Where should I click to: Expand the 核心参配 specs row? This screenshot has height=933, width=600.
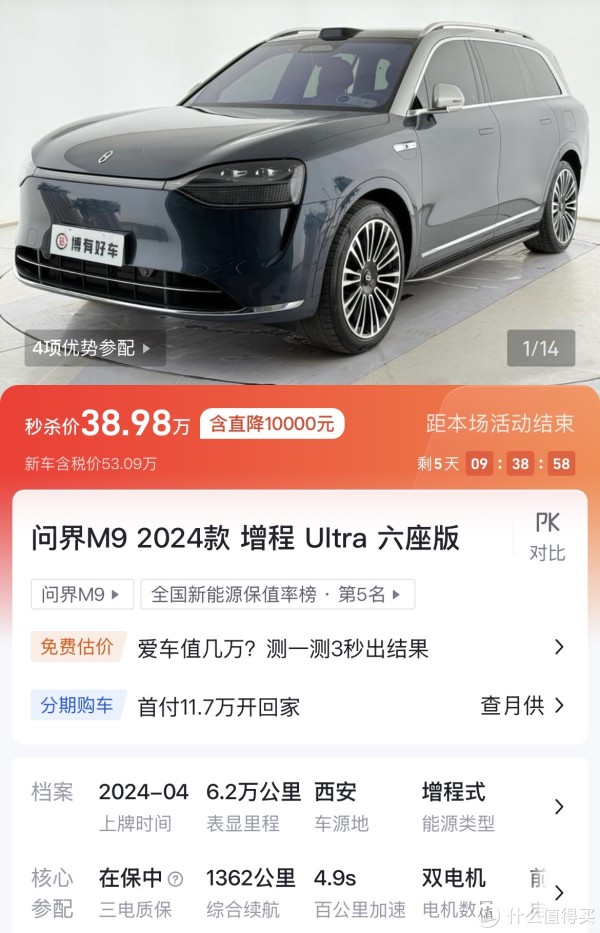tap(559, 892)
